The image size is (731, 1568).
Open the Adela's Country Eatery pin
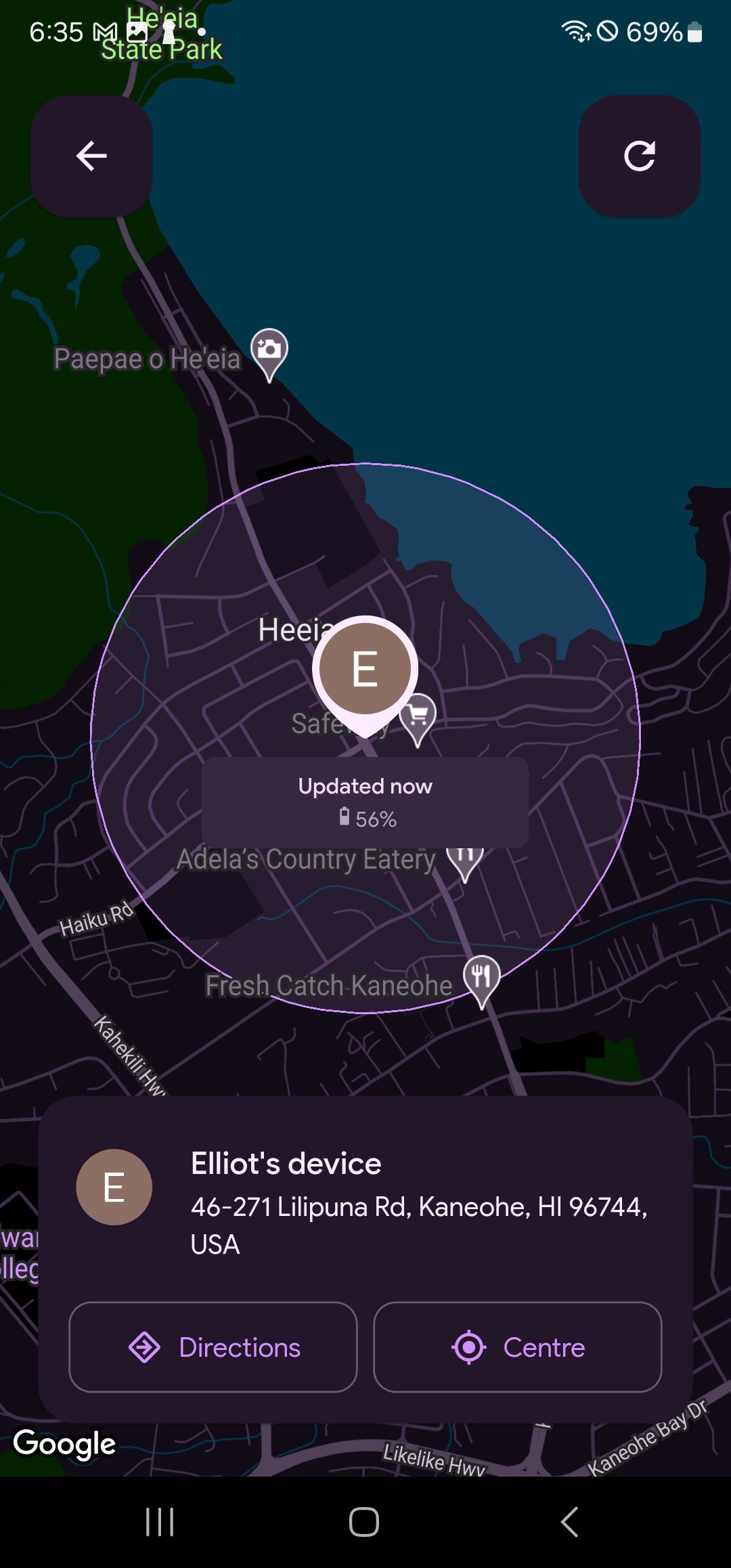tap(465, 861)
